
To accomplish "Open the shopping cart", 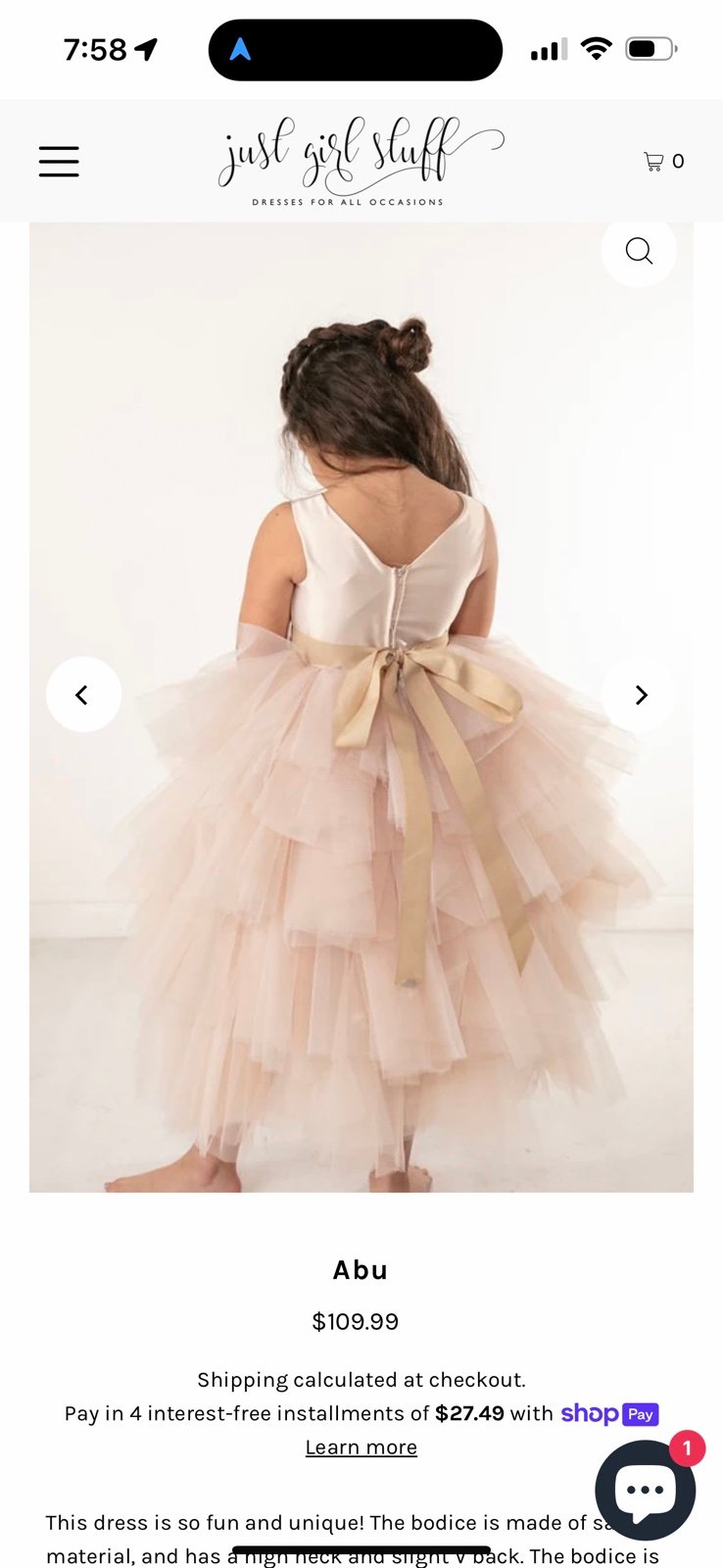I will (663, 161).
